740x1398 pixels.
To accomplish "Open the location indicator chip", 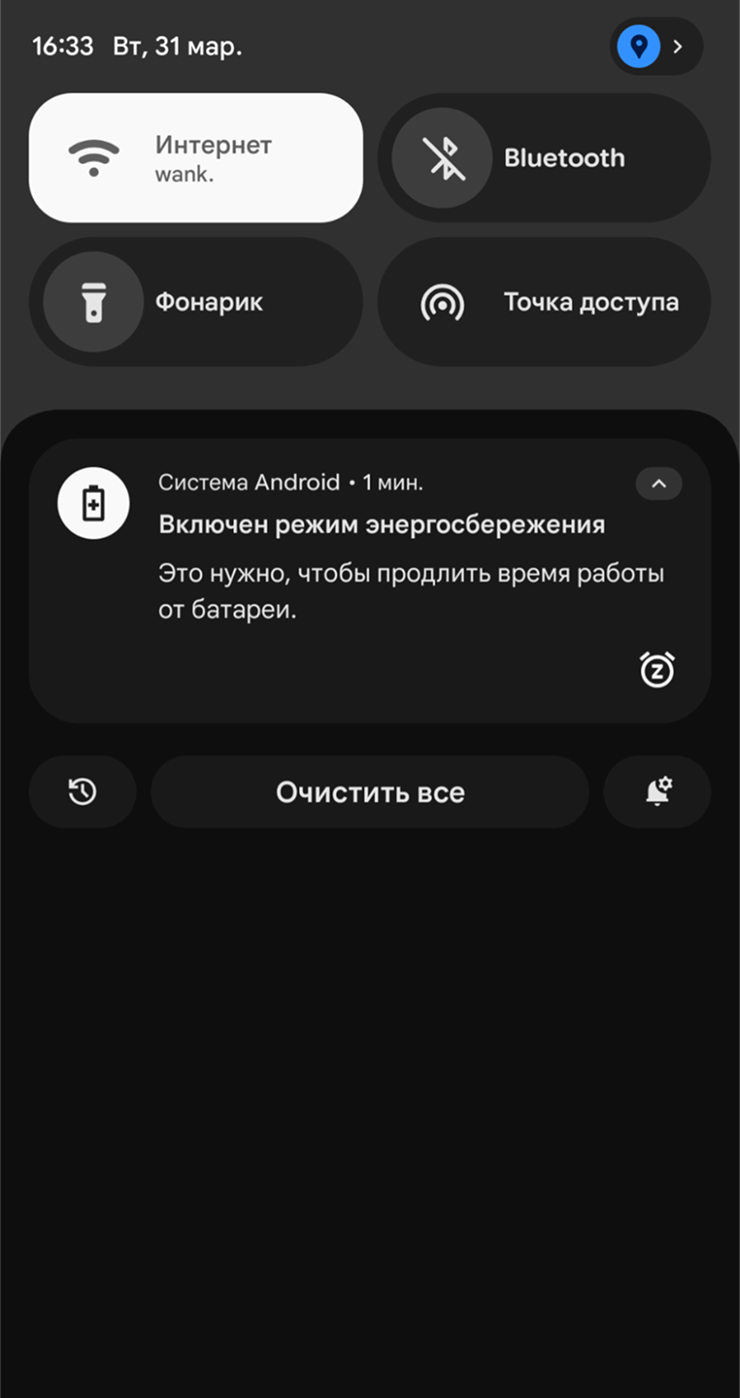I will pyautogui.click(x=655, y=46).
